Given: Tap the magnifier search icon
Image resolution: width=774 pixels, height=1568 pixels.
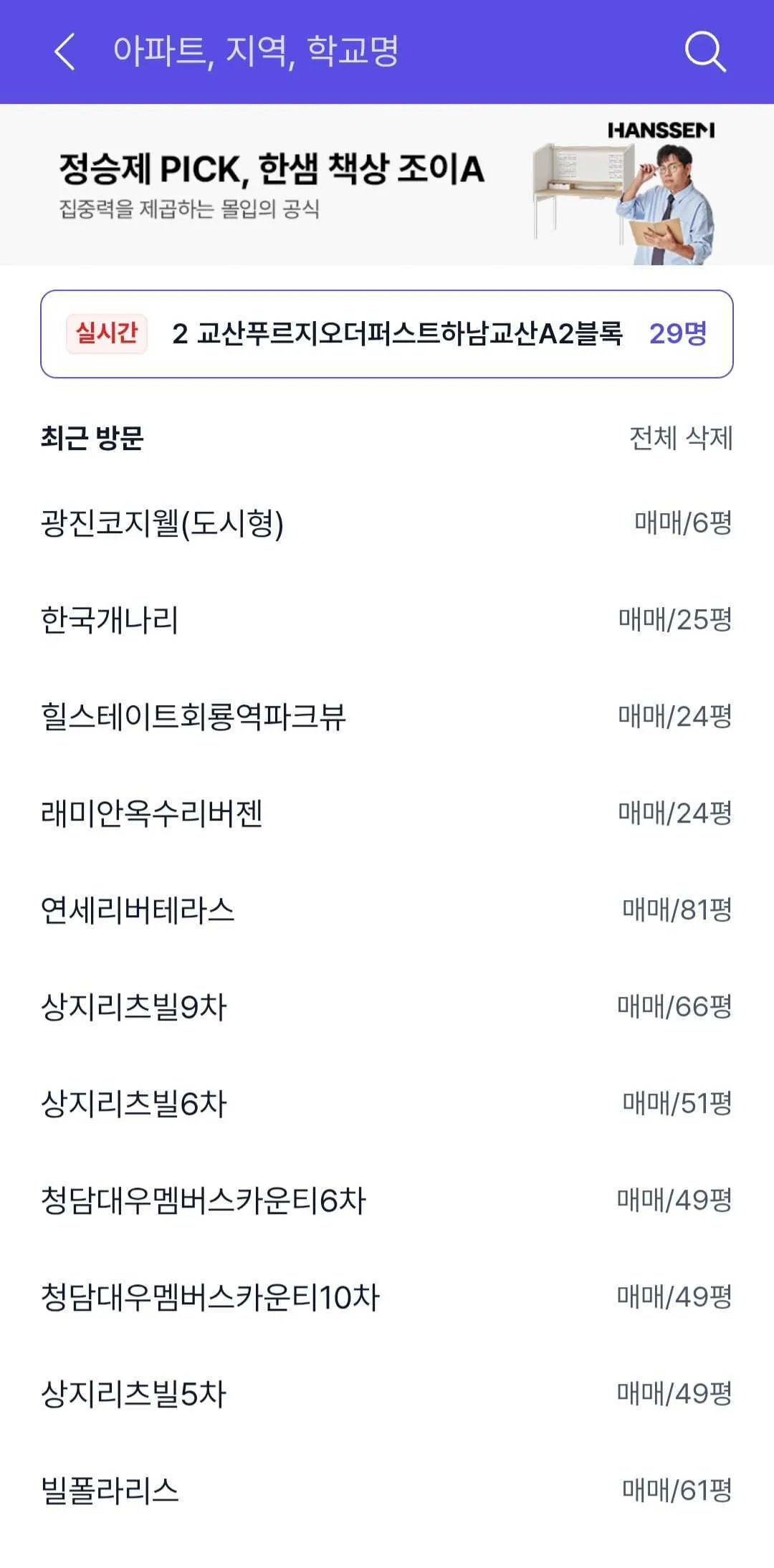Looking at the screenshot, I should tap(705, 52).
